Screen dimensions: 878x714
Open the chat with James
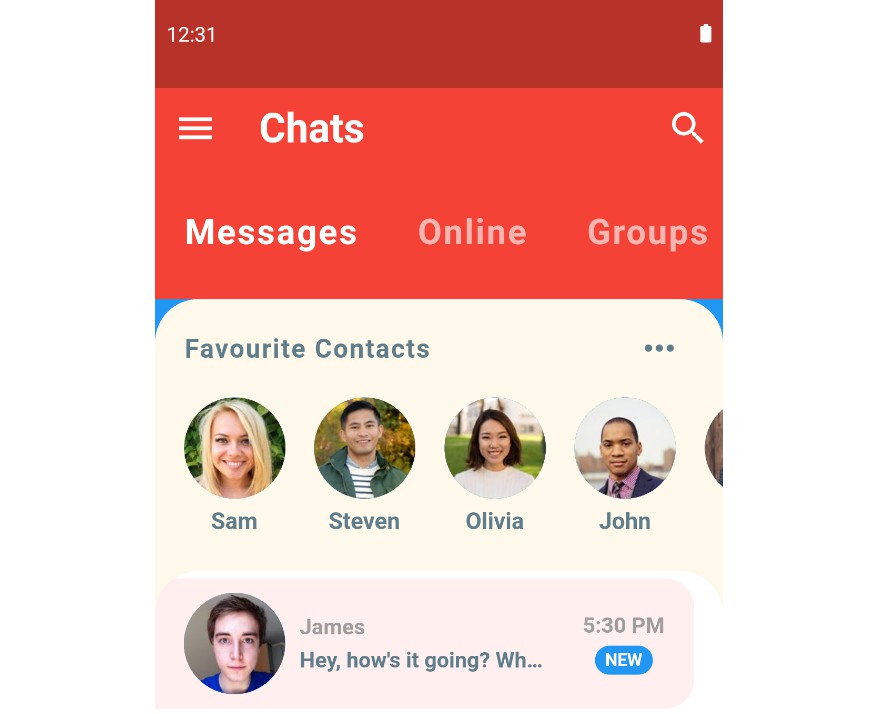(425, 643)
